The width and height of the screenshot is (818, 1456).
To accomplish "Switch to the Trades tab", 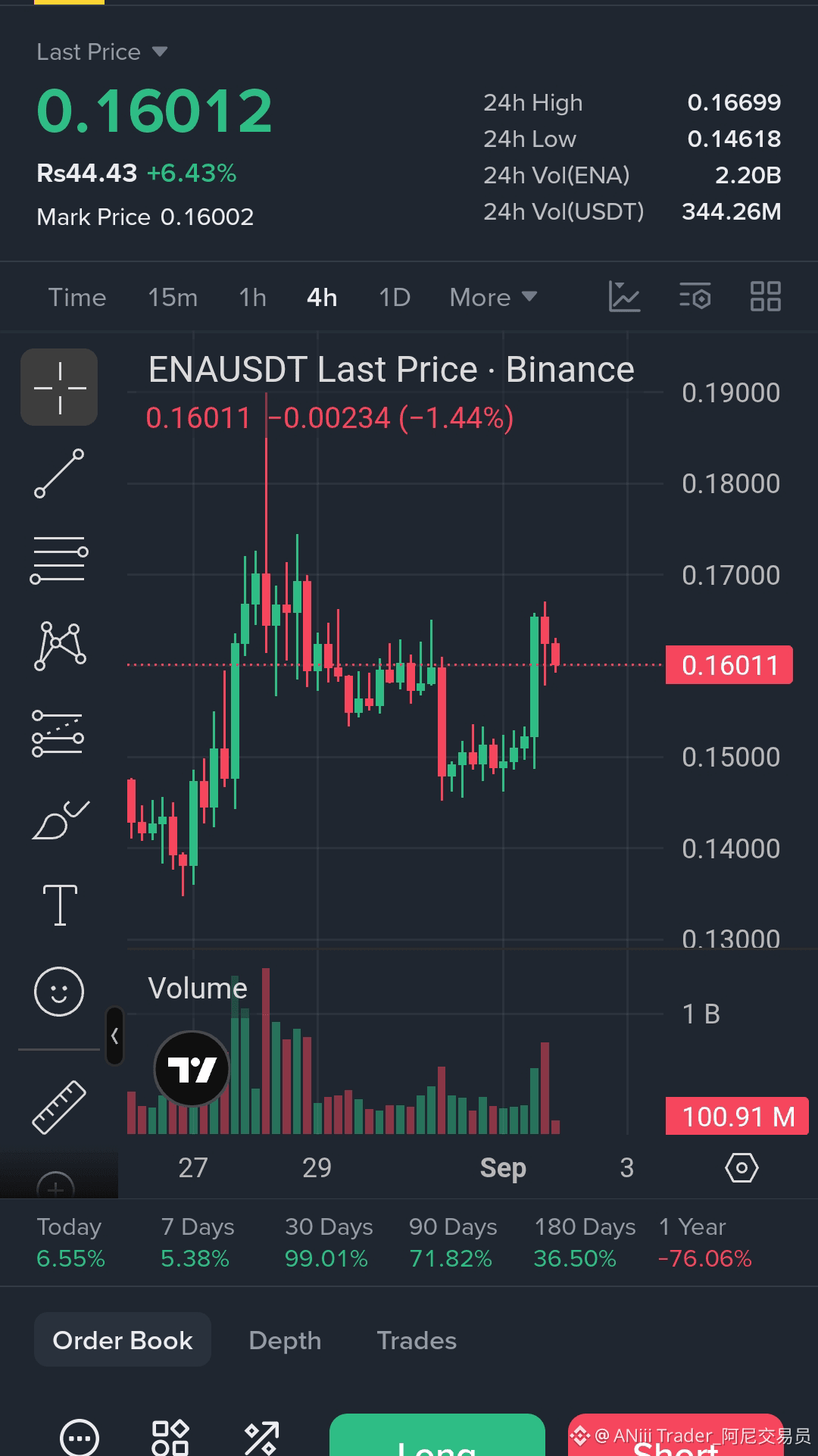I will [x=417, y=1340].
